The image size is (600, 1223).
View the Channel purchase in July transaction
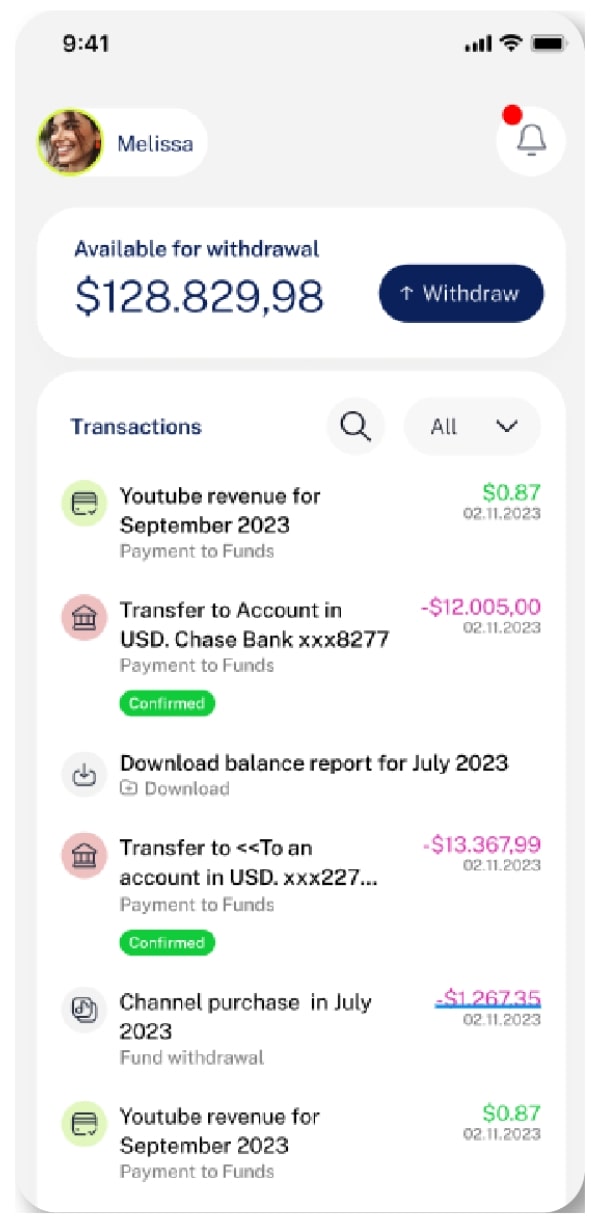245,1016
